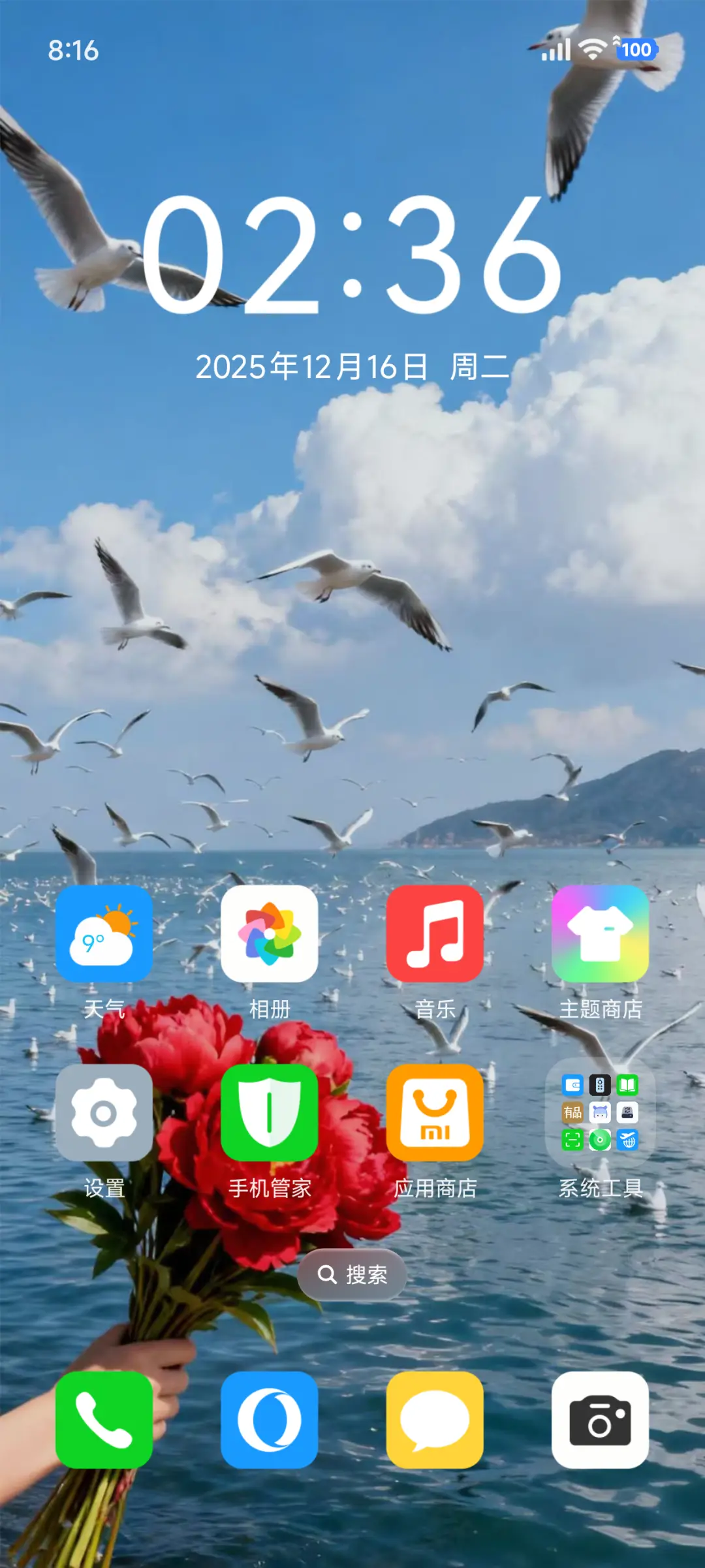Open 主题商店 theme store
Image resolution: width=705 pixels, height=1568 pixels.
pos(600,933)
